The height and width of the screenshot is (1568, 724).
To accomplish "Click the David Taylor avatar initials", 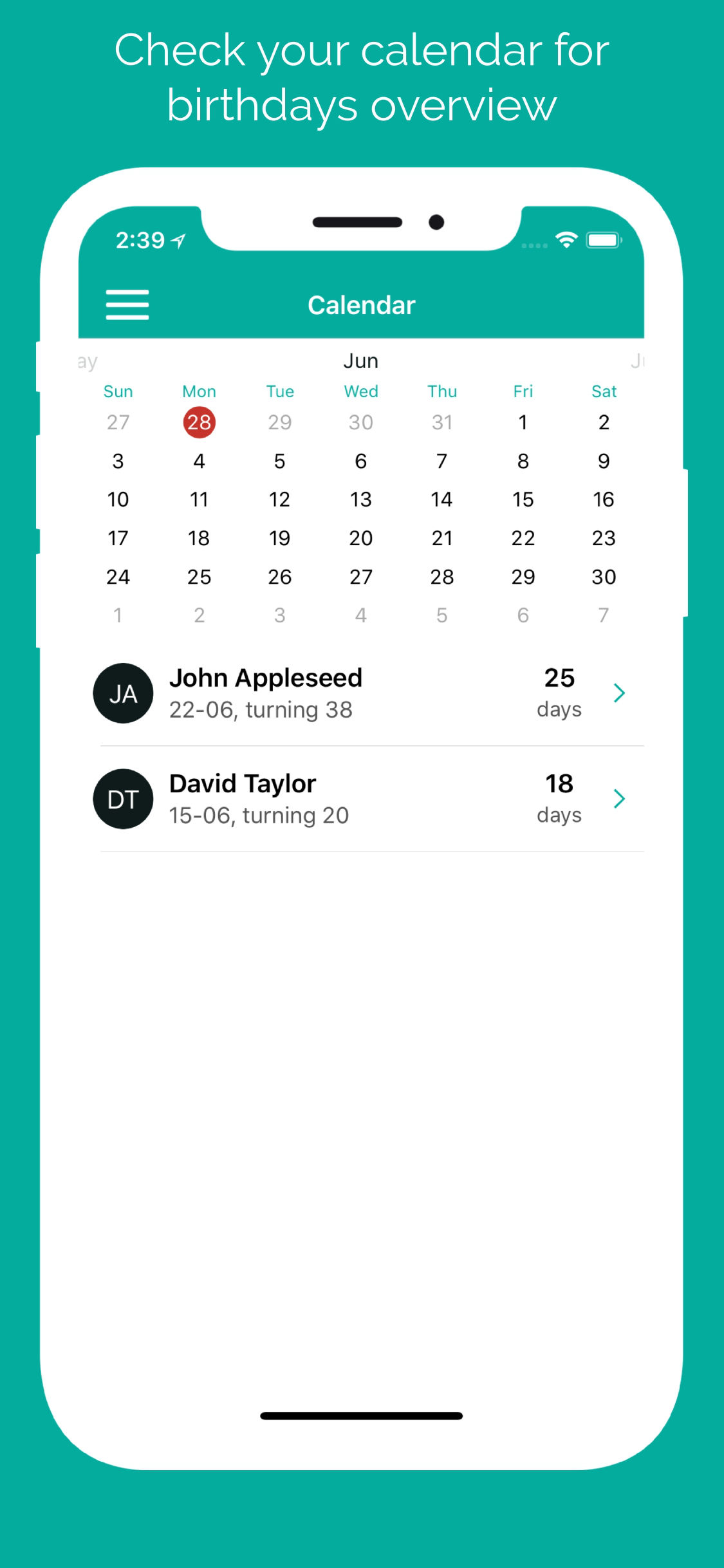I will coord(122,799).
